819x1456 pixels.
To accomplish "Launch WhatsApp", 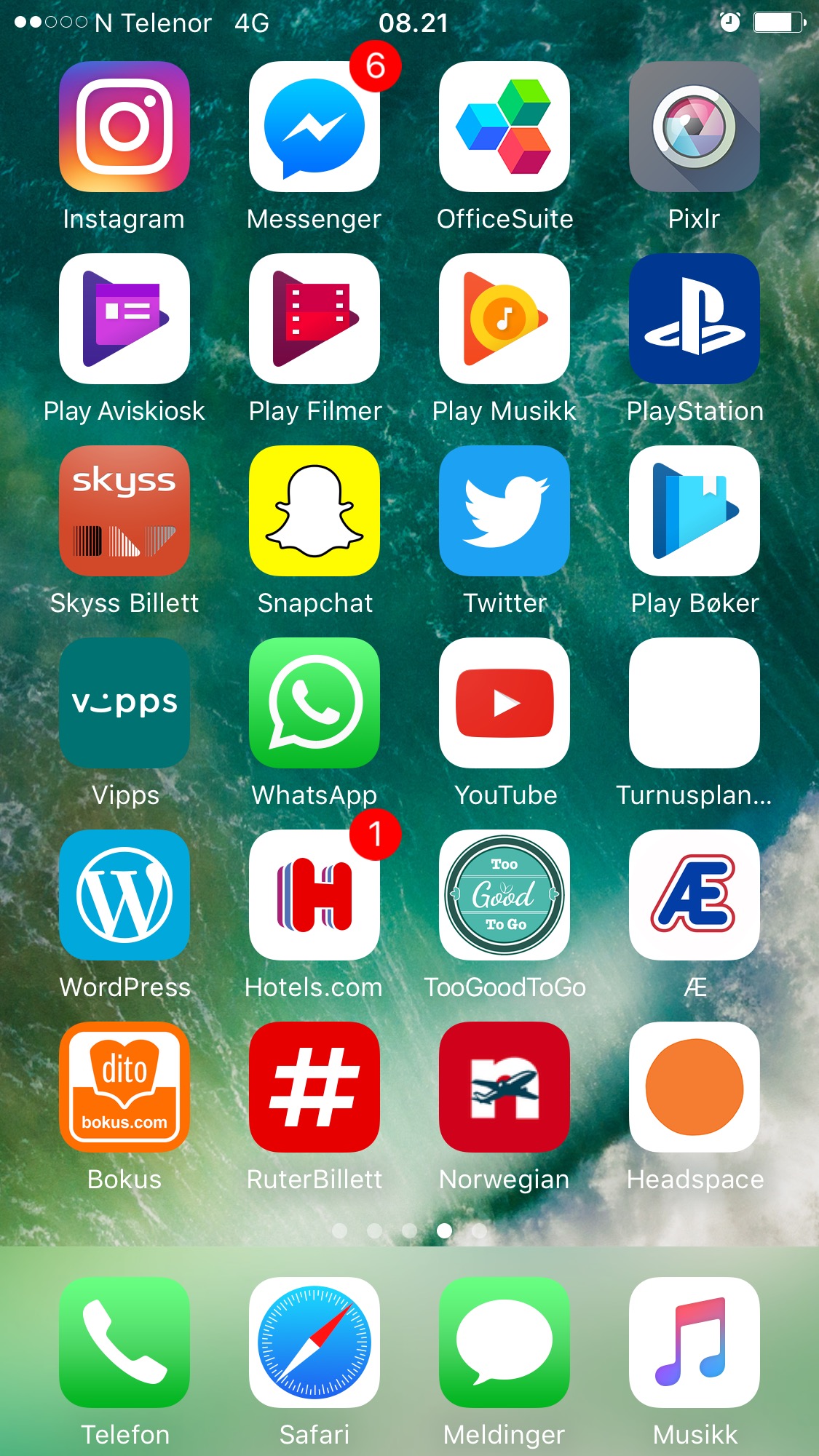I will 314,703.
